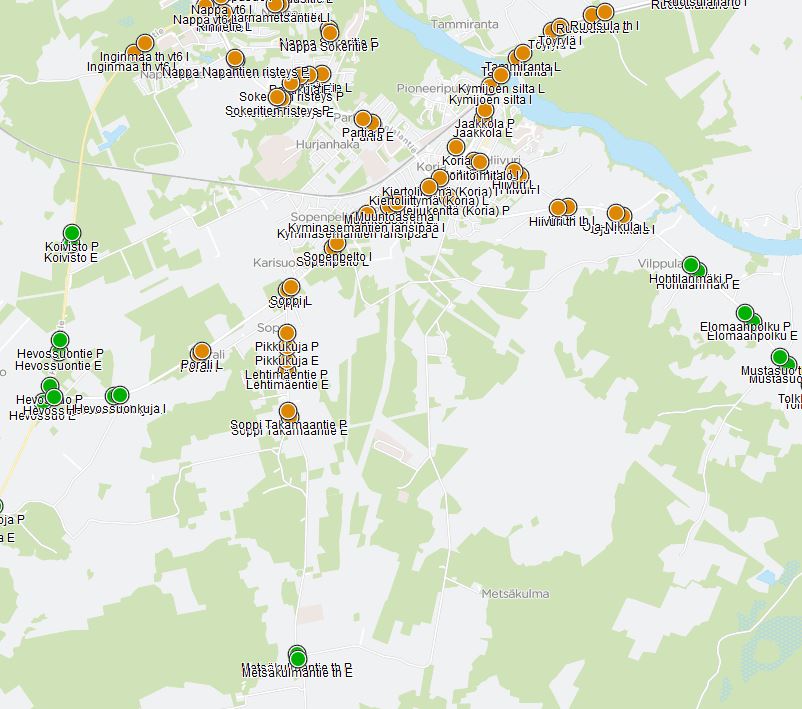Image resolution: width=802 pixels, height=709 pixels.
Task: Select the Pikkukuja P stop marker
Action: coord(287,333)
